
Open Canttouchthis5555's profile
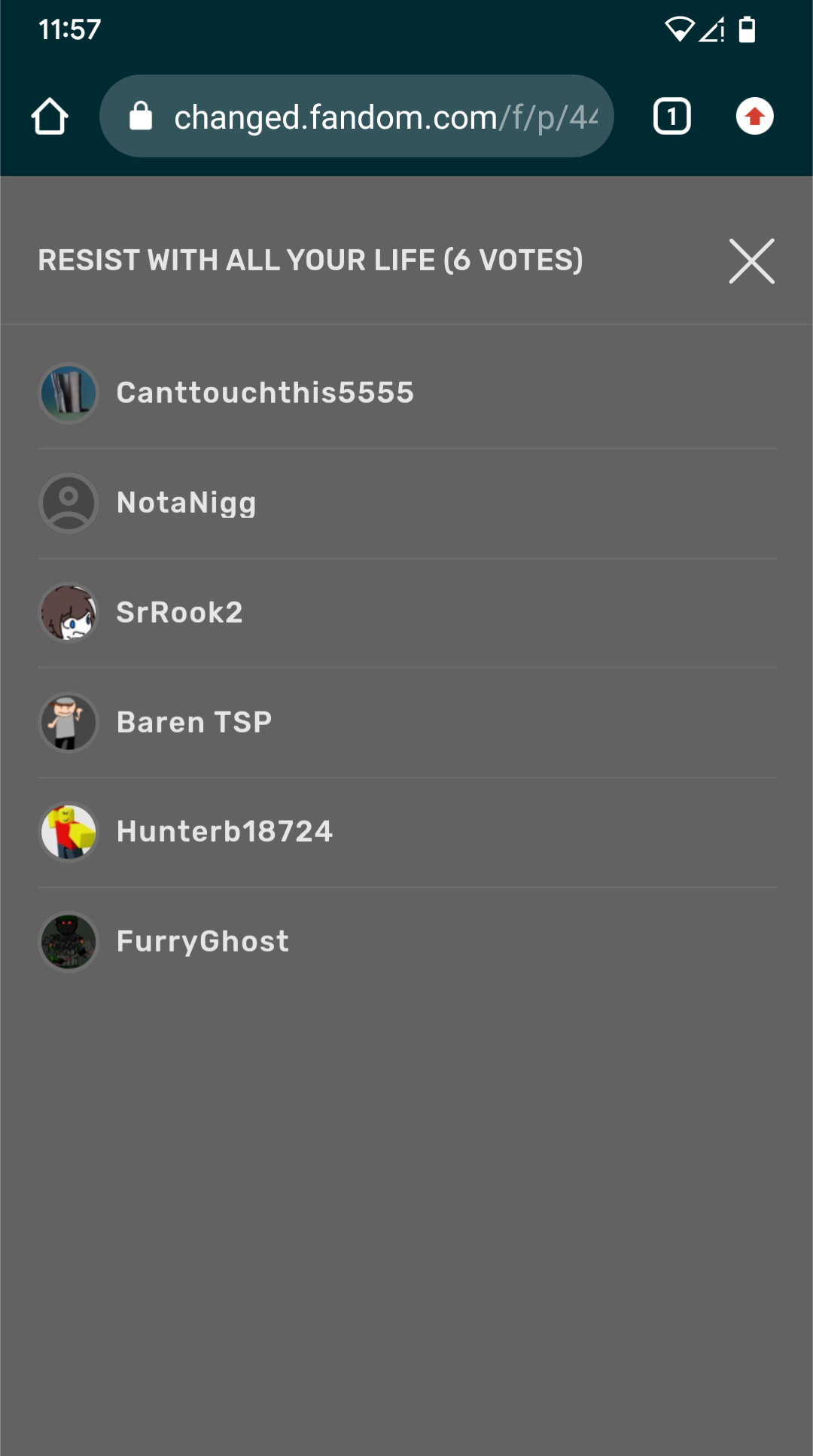pos(264,392)
